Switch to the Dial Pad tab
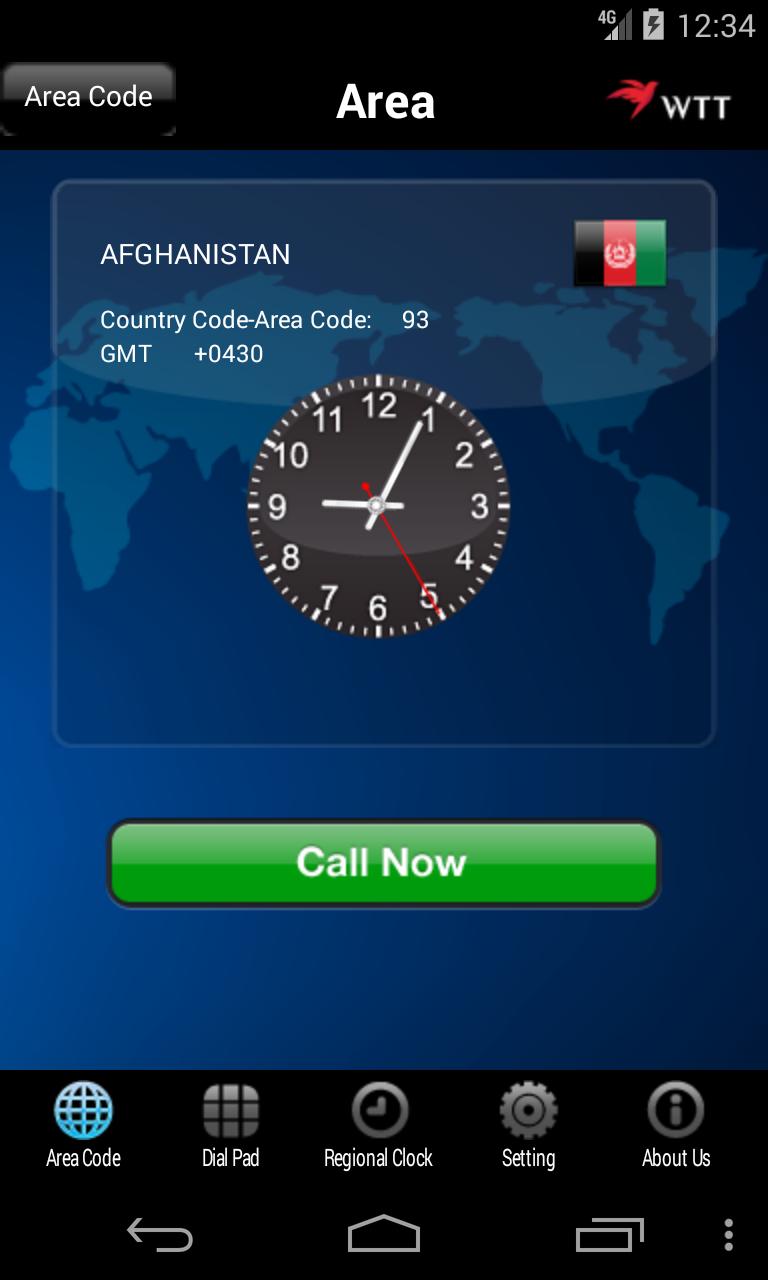 tap(231, 1127)
